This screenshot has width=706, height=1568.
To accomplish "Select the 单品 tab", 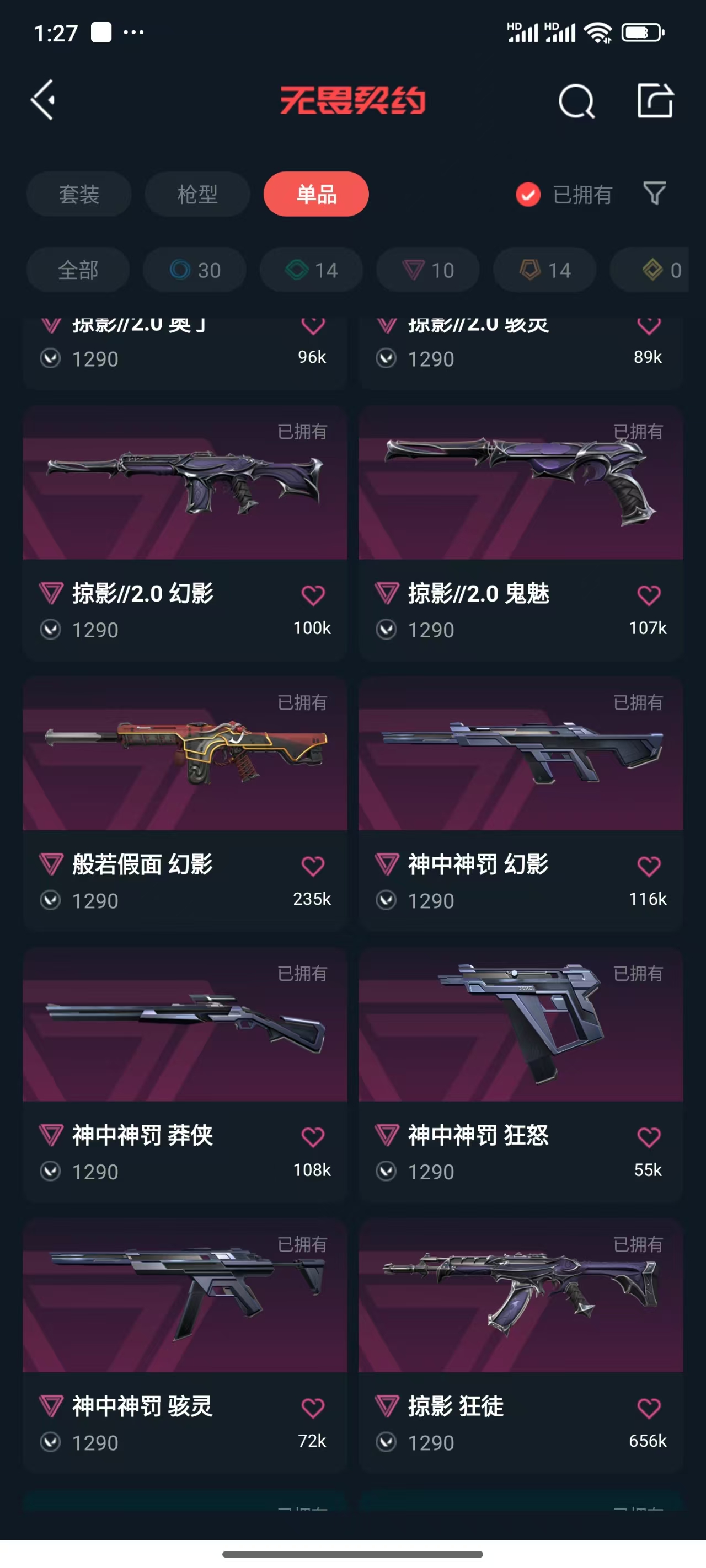I will tap(315, 194).
